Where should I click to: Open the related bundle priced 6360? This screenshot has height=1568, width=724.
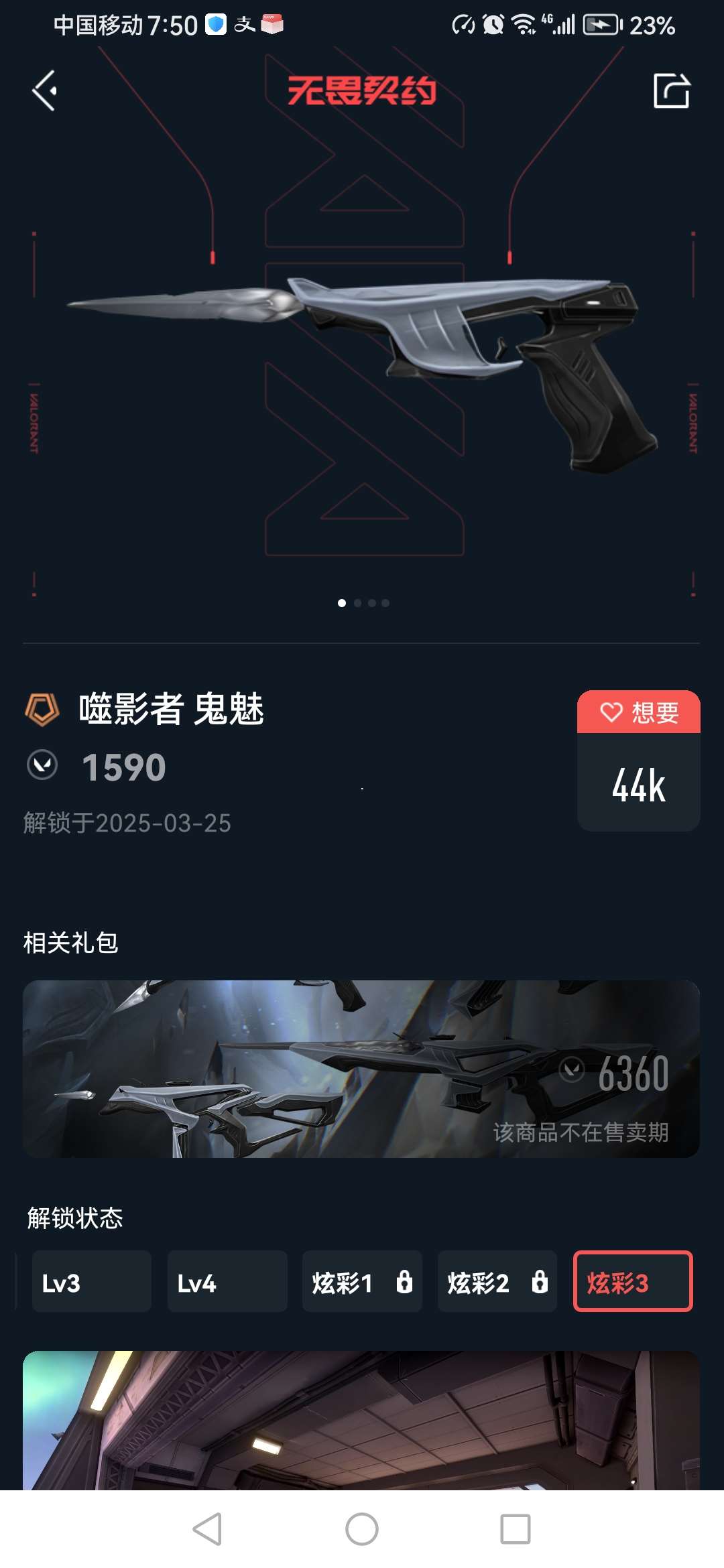tap(361, 1069)
